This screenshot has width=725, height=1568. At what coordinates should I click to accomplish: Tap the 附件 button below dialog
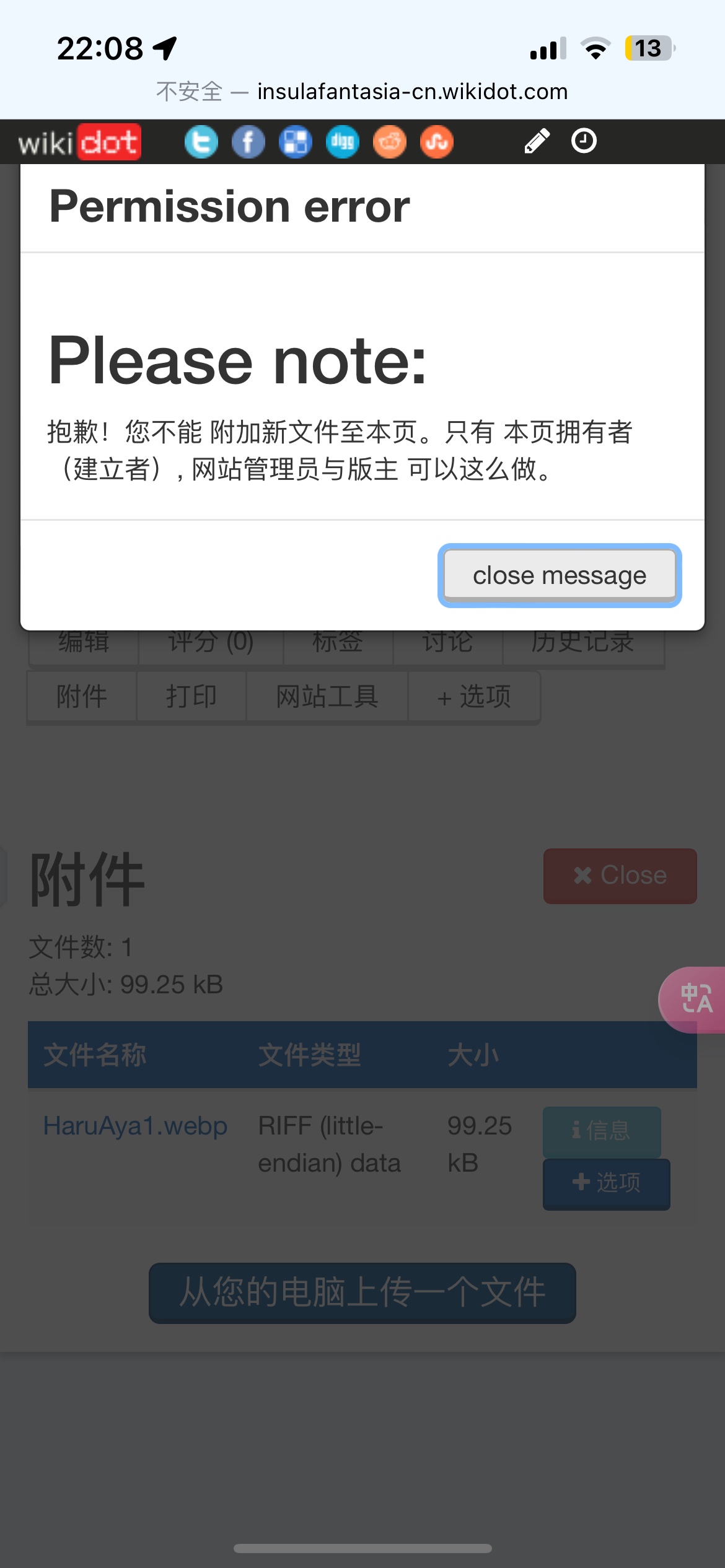tap(82, 697)
